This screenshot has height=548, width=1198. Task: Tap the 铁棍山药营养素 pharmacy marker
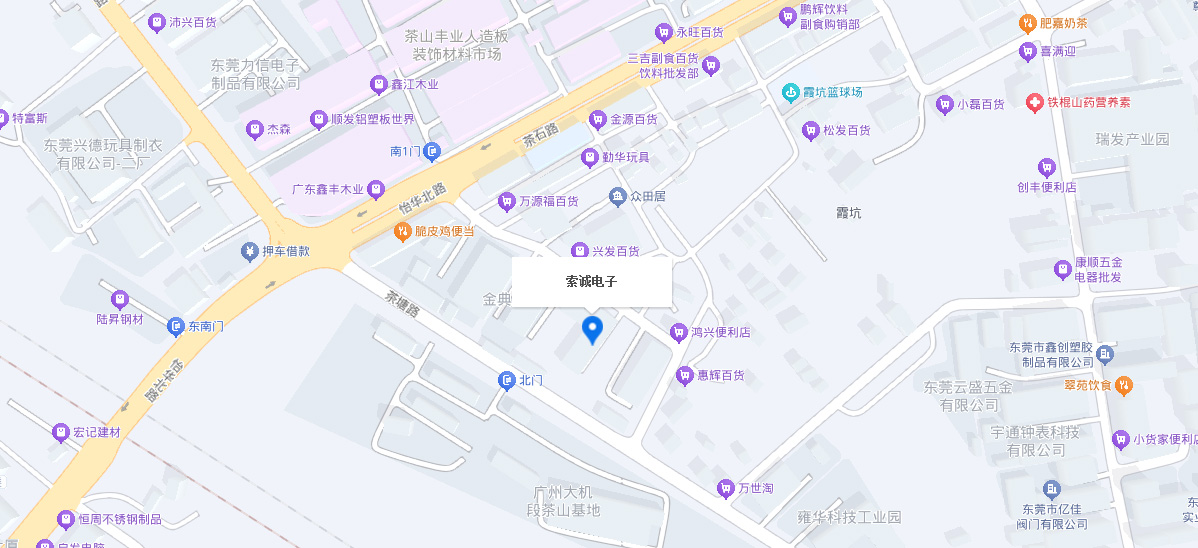tap(1035, 103)
